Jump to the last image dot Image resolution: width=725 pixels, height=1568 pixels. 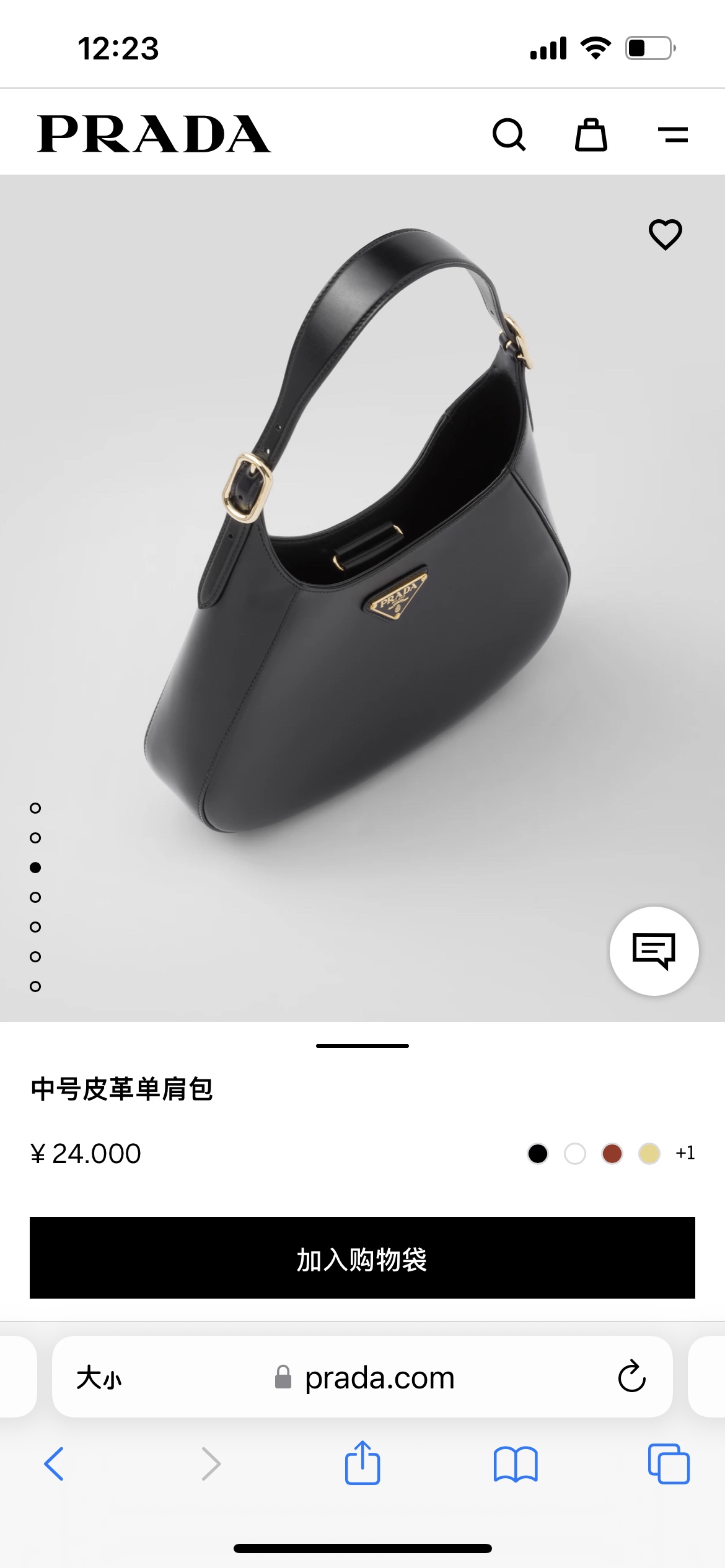35,987
